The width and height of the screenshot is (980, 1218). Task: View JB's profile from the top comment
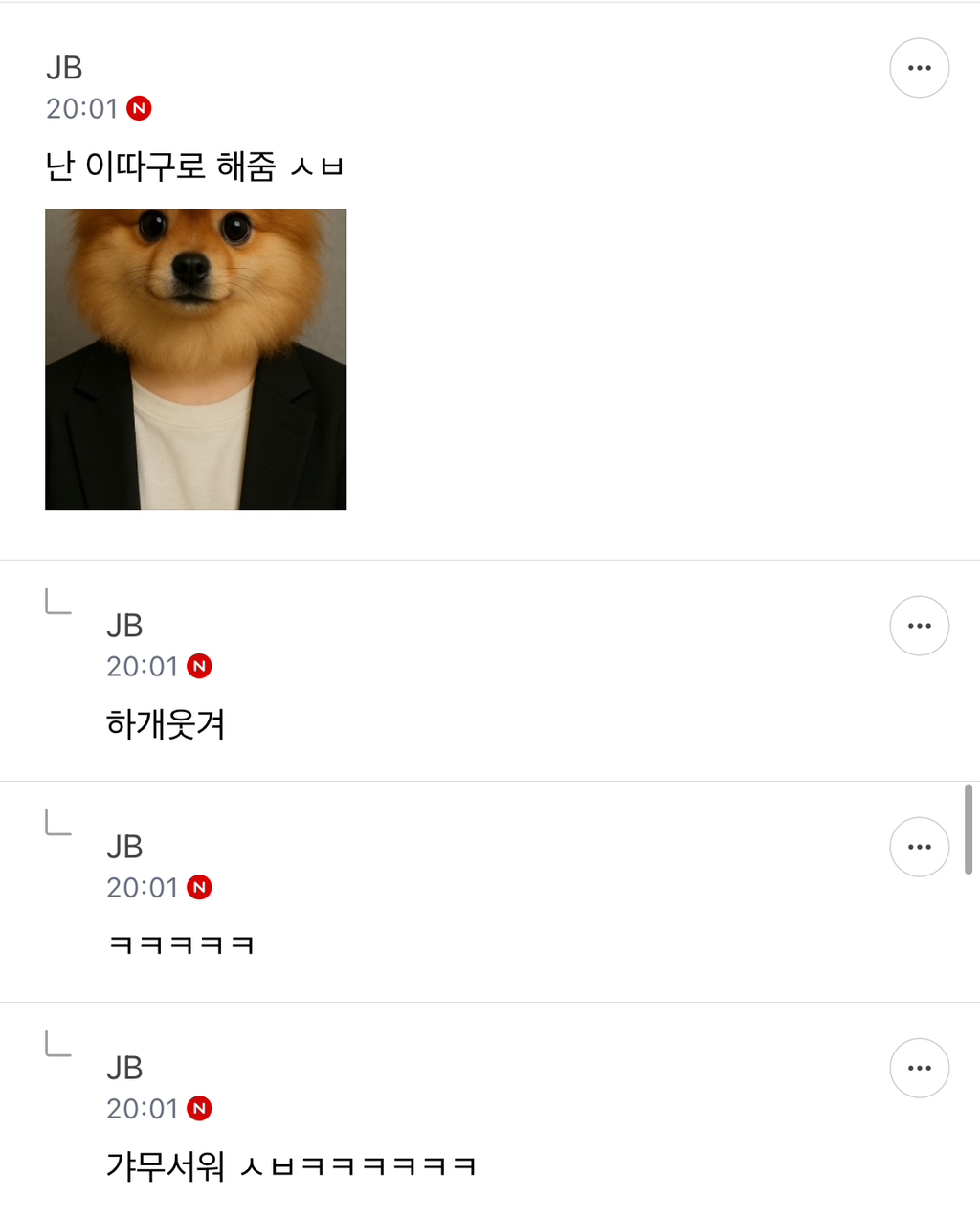click(64, 68)
